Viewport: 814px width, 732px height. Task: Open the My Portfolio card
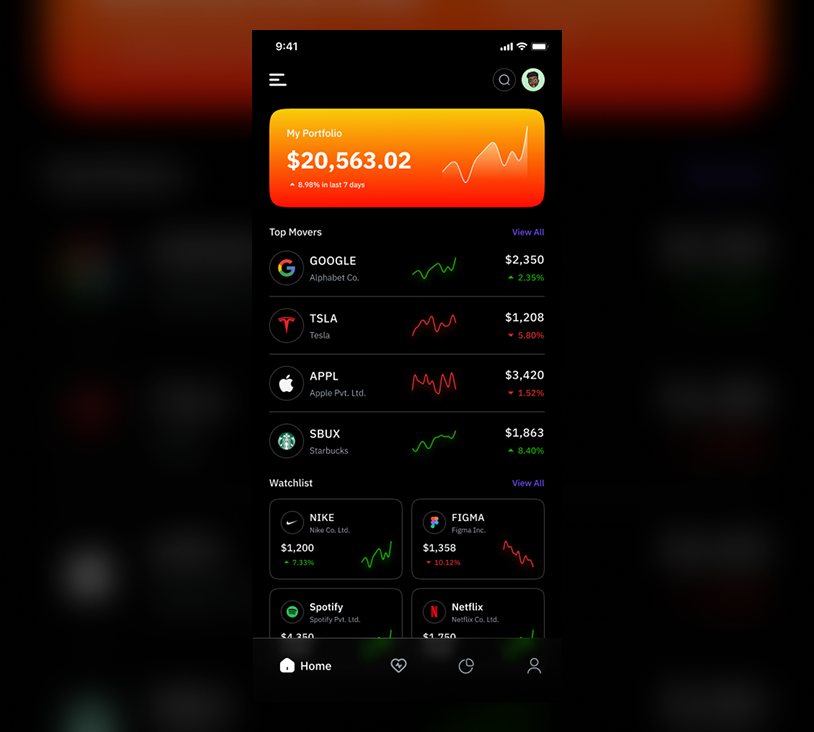tap(406, 158)
